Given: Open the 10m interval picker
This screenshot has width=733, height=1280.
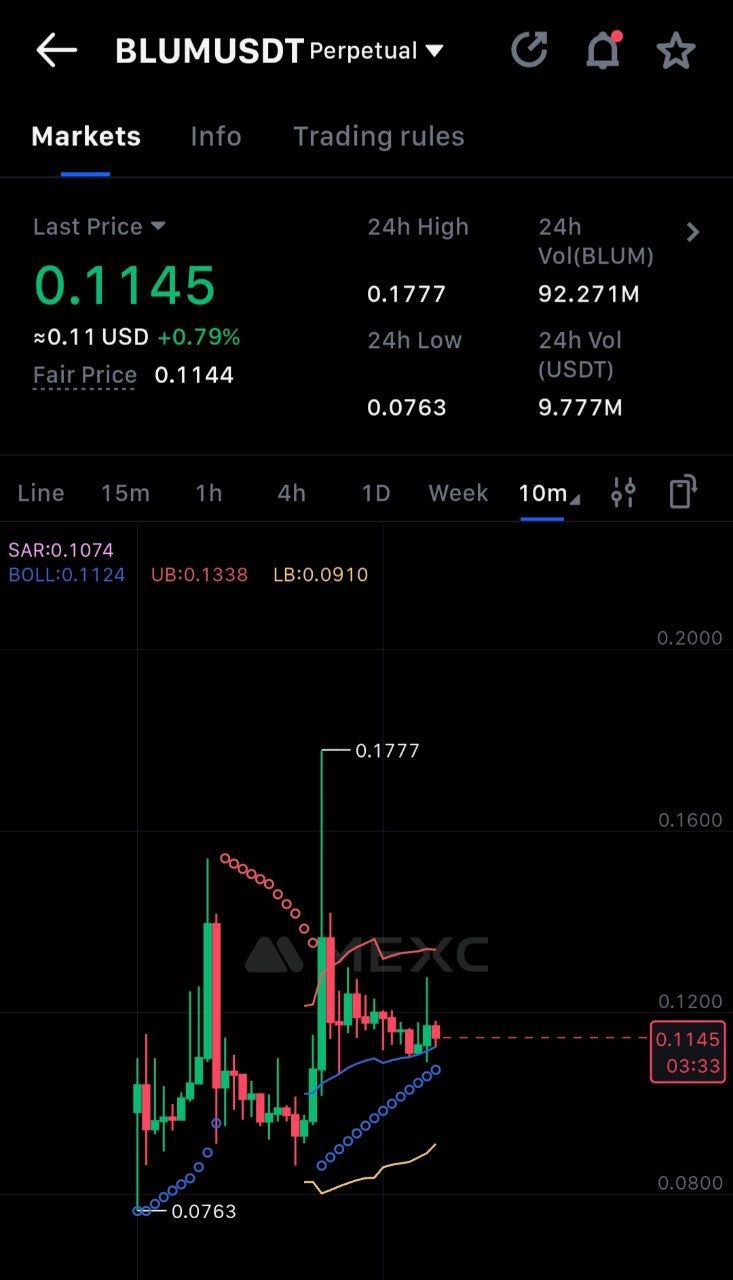Looking at the screenshot, I should click(x=546, y=493).
